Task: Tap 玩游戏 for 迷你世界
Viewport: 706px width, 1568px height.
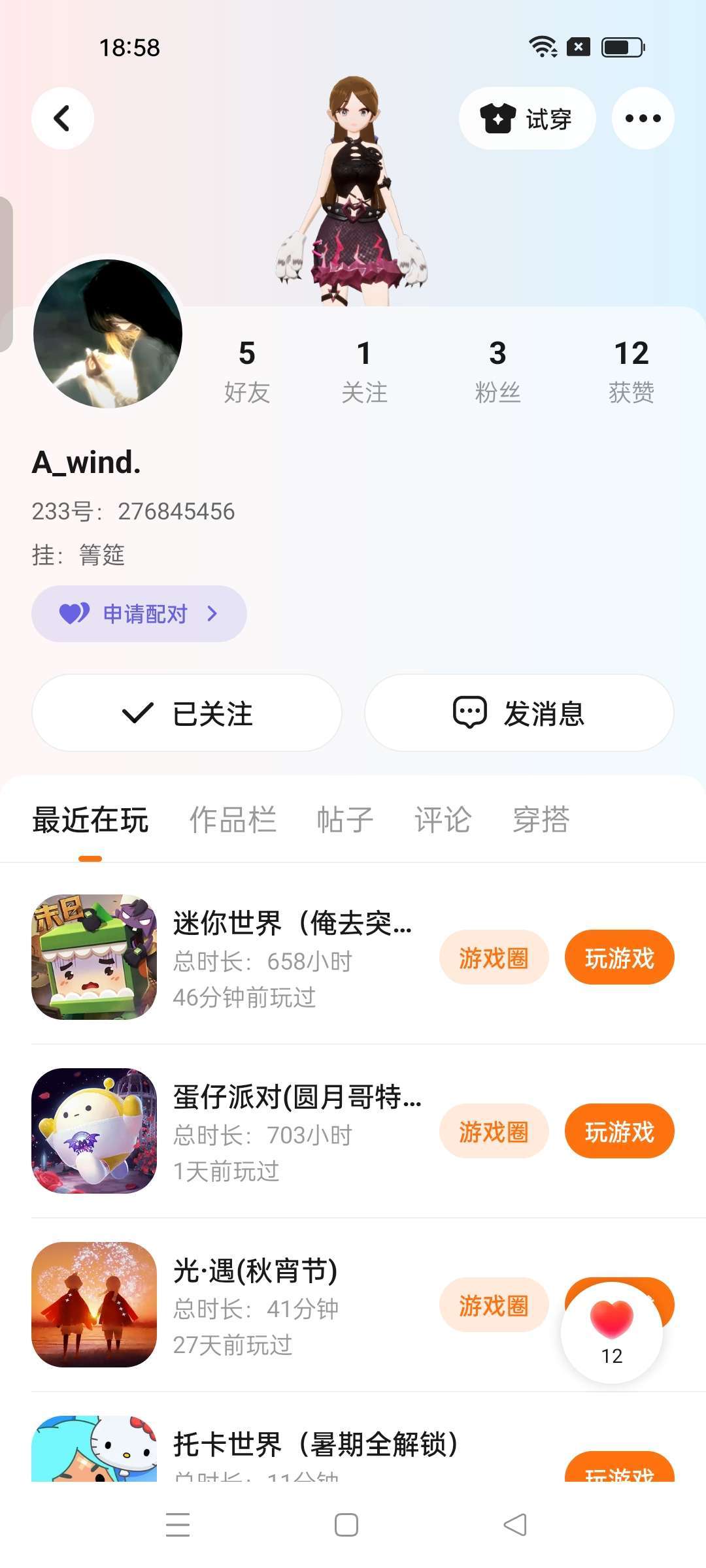Action: (619, 958)
